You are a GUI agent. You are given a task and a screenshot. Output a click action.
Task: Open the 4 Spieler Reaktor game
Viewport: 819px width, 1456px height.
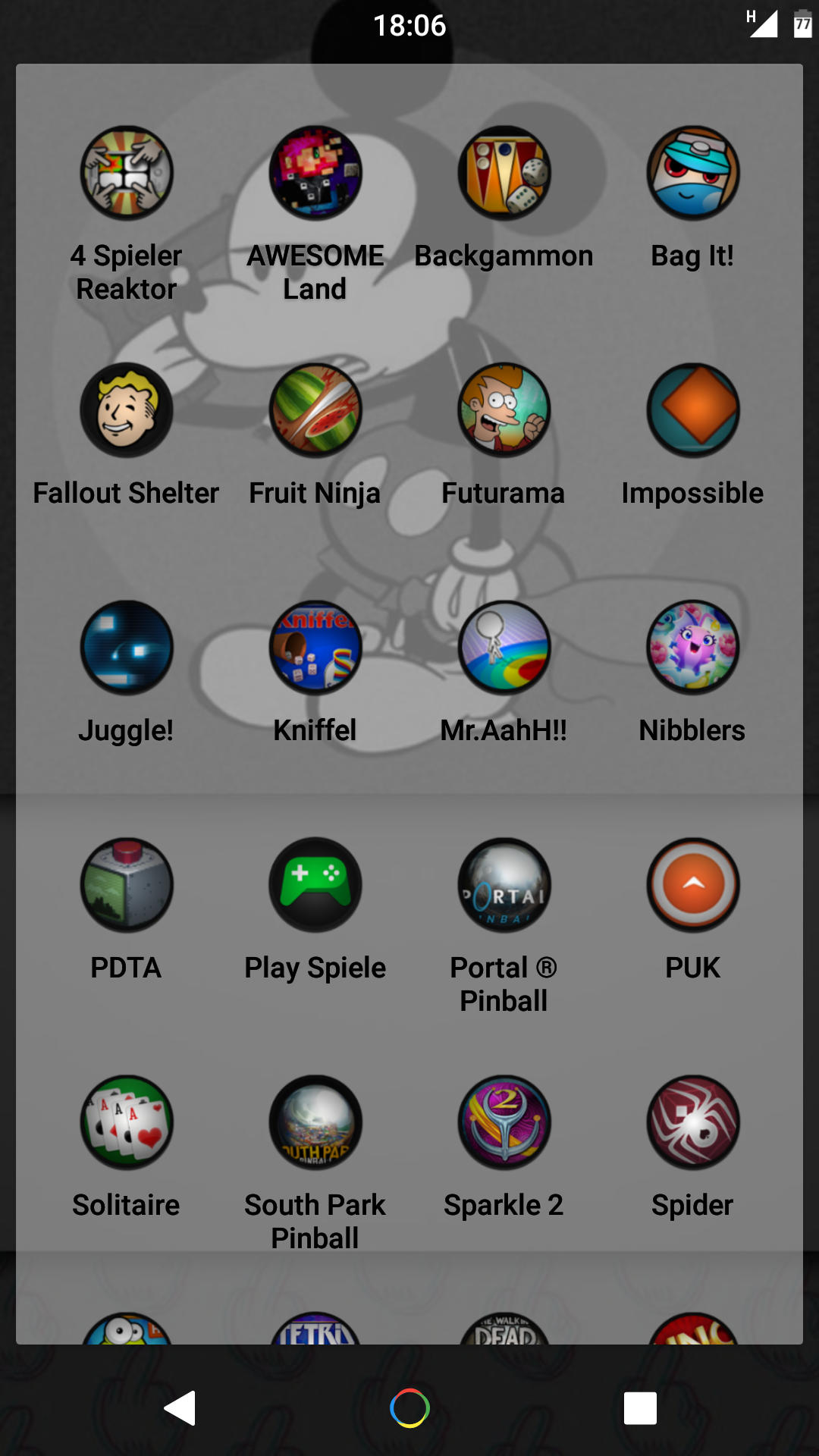coord(127,173)
